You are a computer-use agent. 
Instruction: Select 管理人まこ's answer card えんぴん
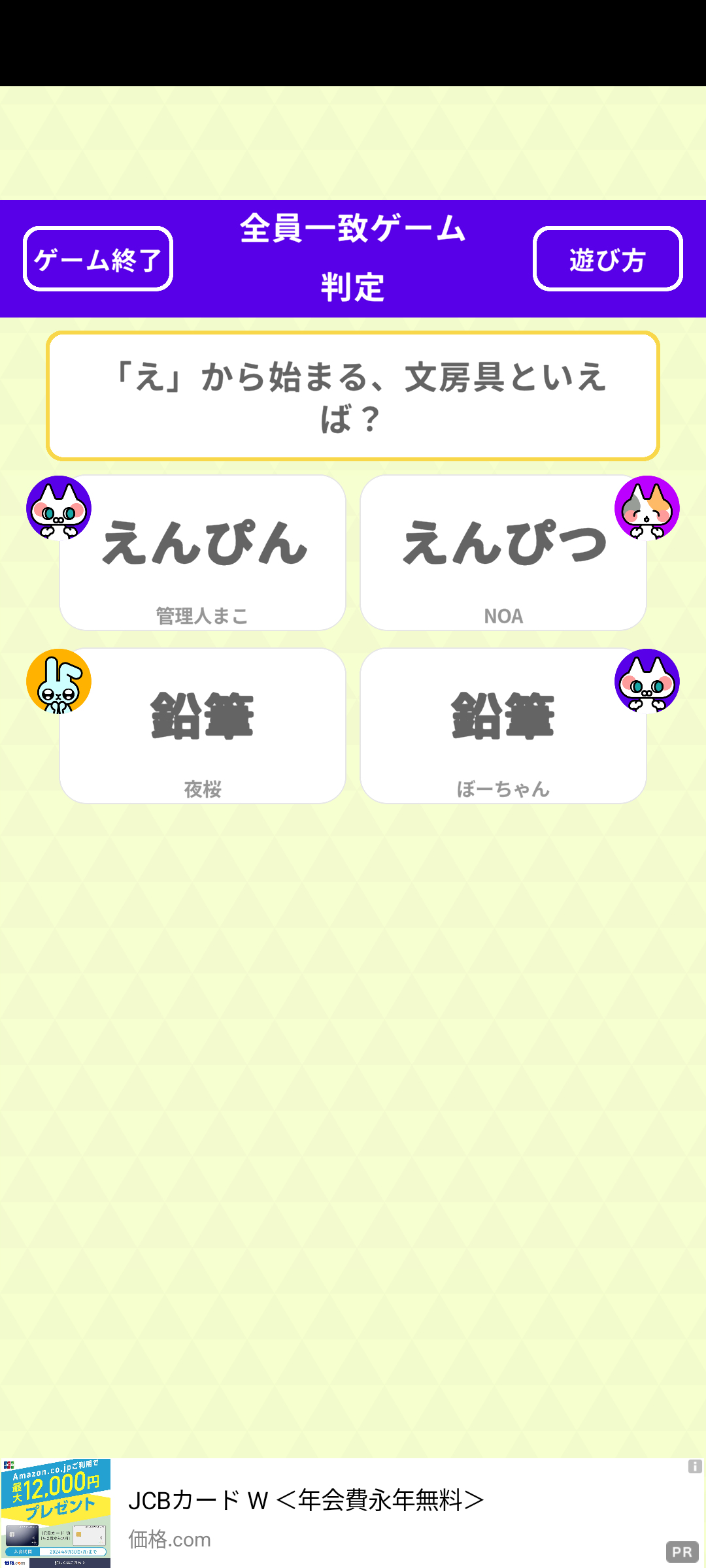click(203, 553)
